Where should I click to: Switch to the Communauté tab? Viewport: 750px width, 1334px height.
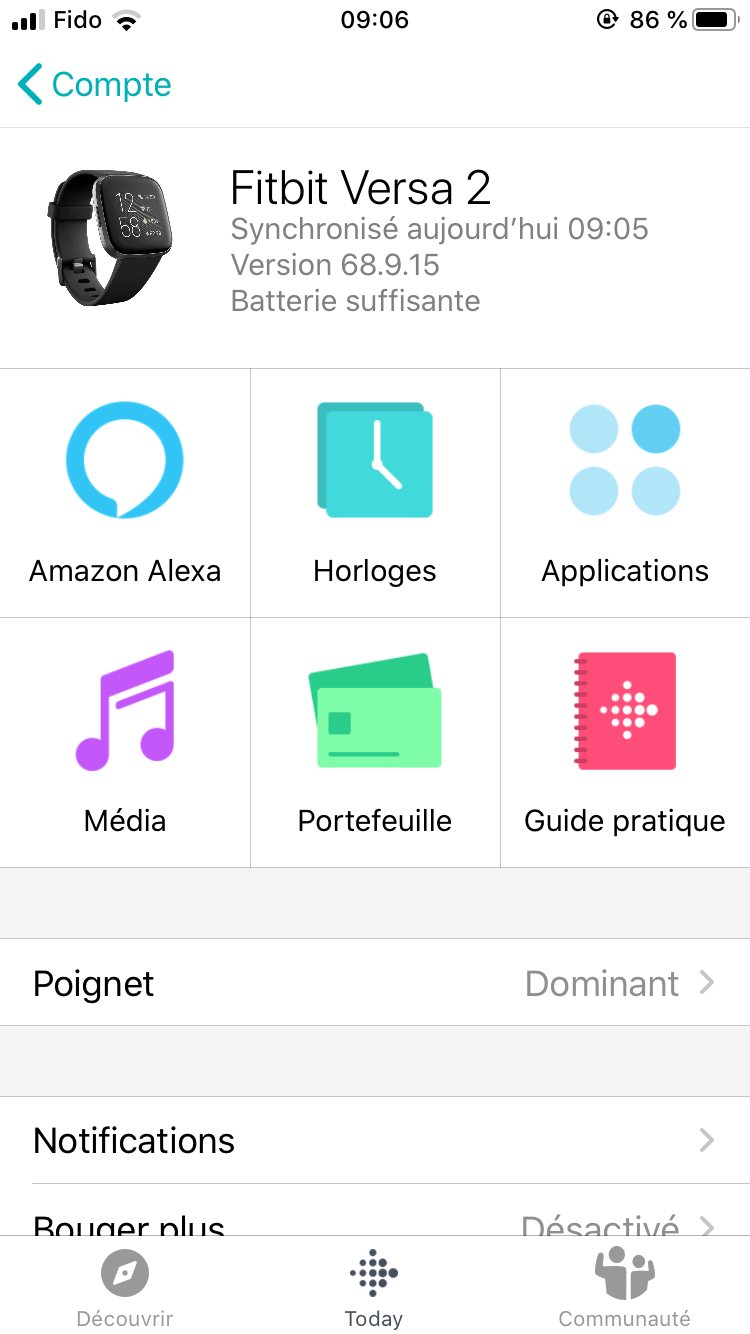(x=624, y=1288)
